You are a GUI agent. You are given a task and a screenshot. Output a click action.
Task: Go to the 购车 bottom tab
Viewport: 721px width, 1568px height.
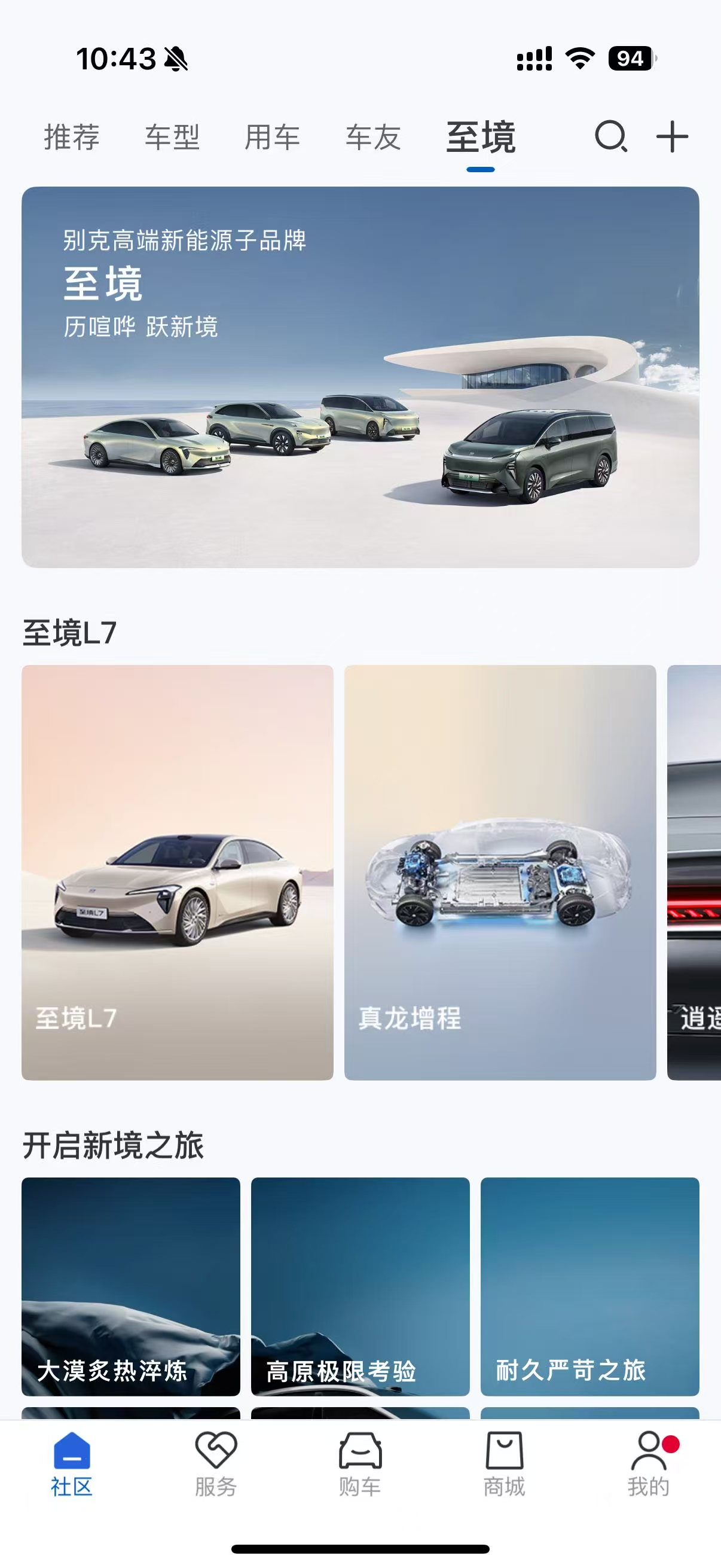[x=360, y=1465]
